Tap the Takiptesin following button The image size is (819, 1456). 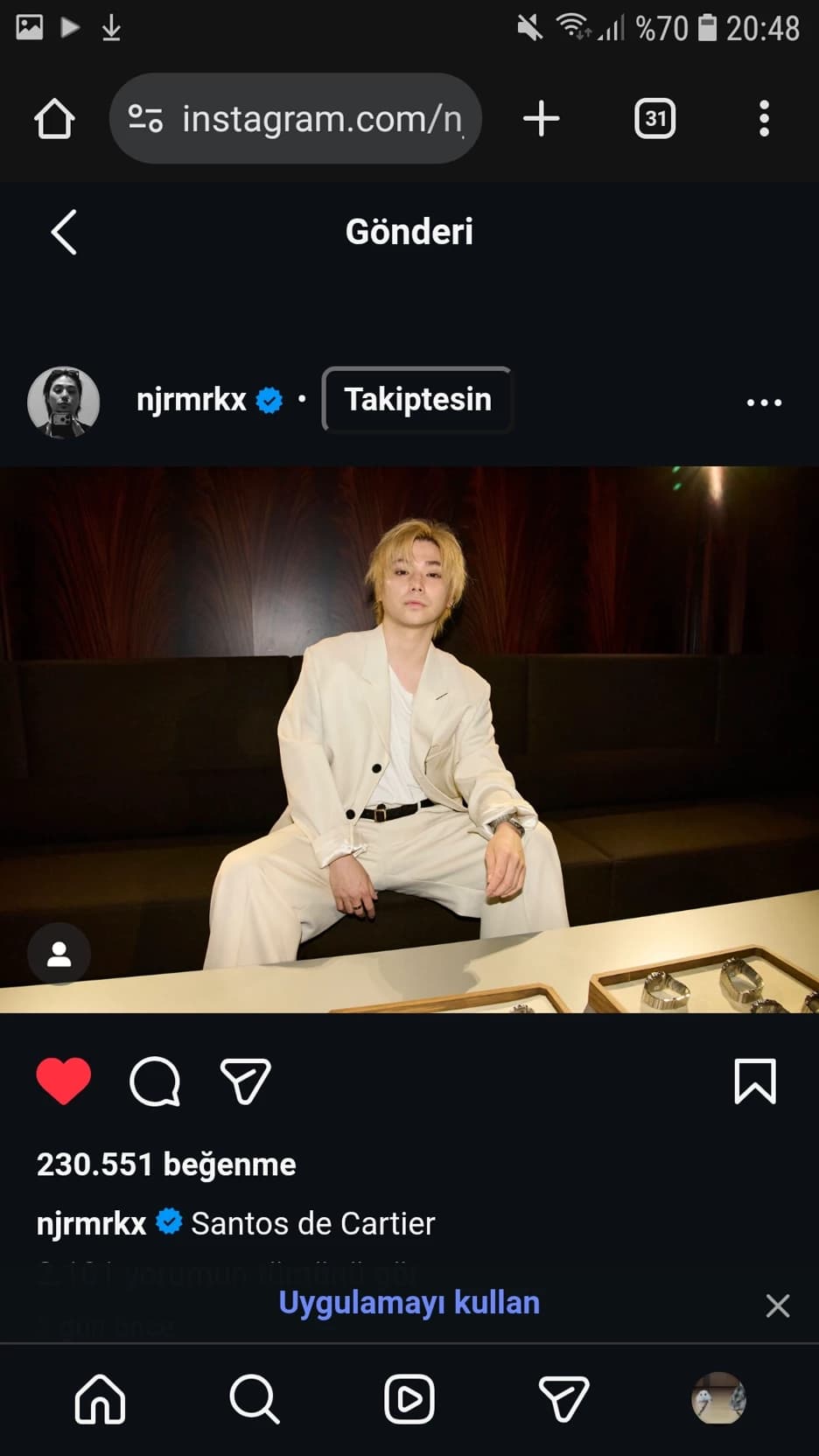(x=417, y=400)
